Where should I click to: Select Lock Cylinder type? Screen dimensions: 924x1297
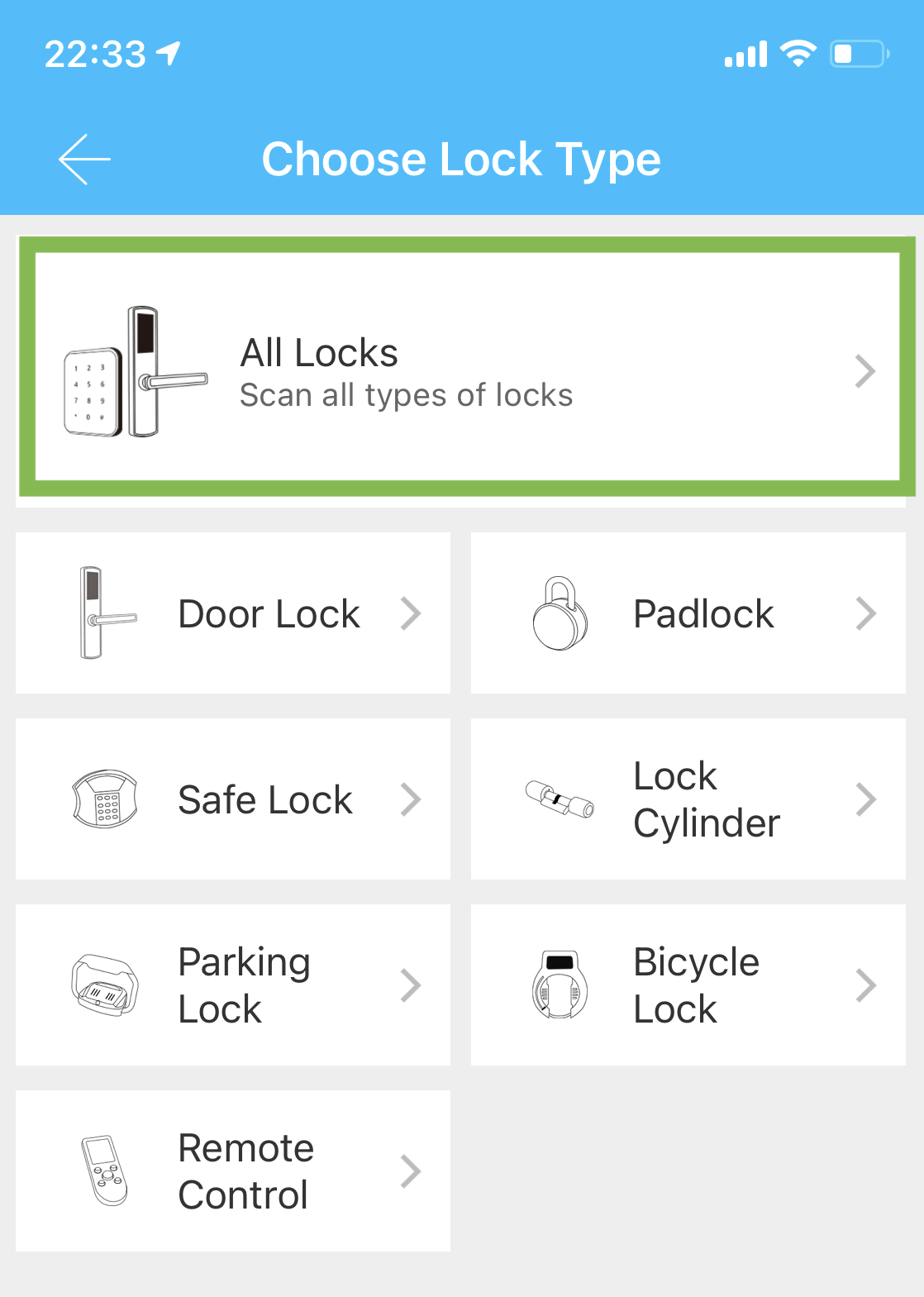click(x=688, y=799)
